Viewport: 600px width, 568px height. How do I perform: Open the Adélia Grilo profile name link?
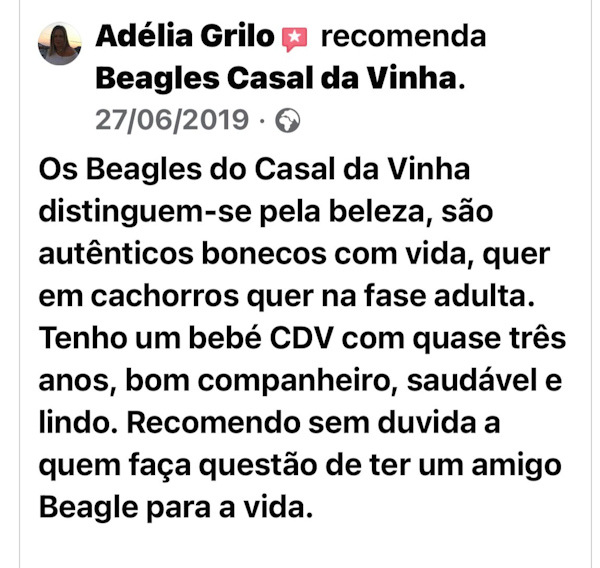click(184, 37)
